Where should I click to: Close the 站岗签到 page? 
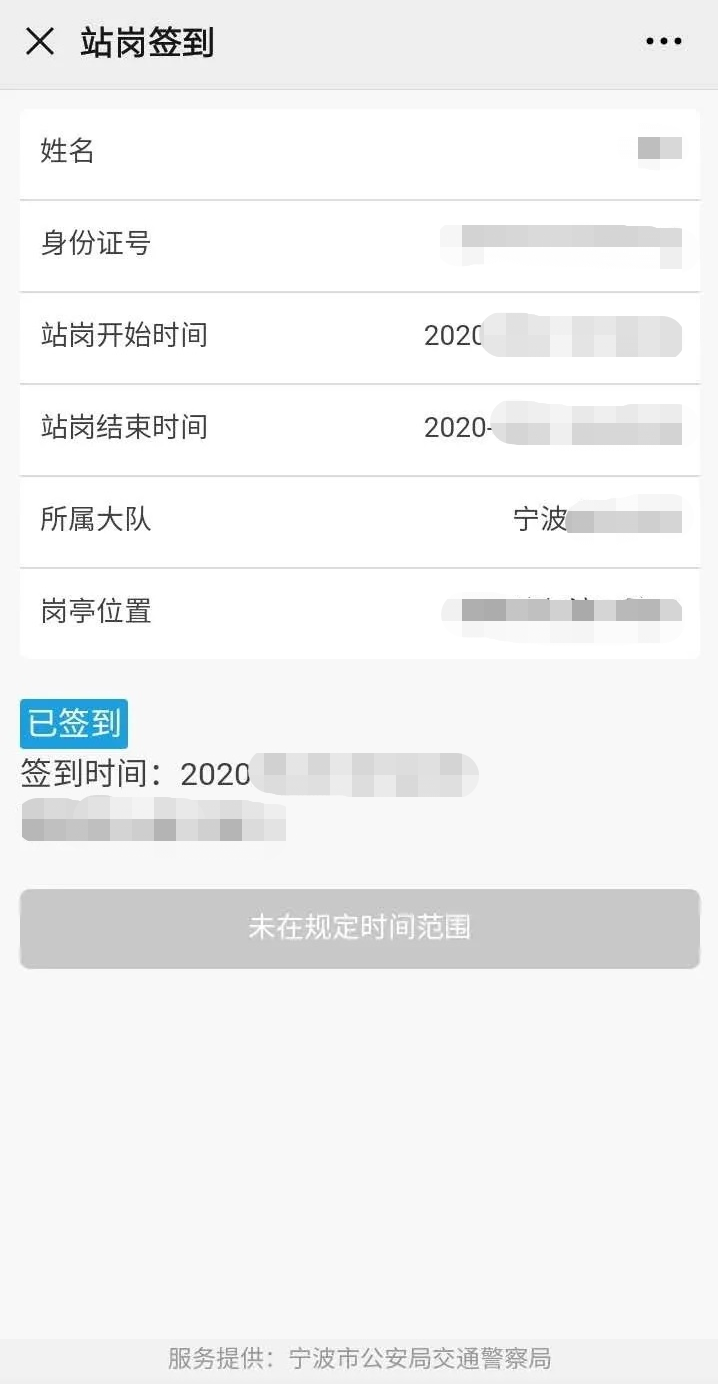click(40, 42)
